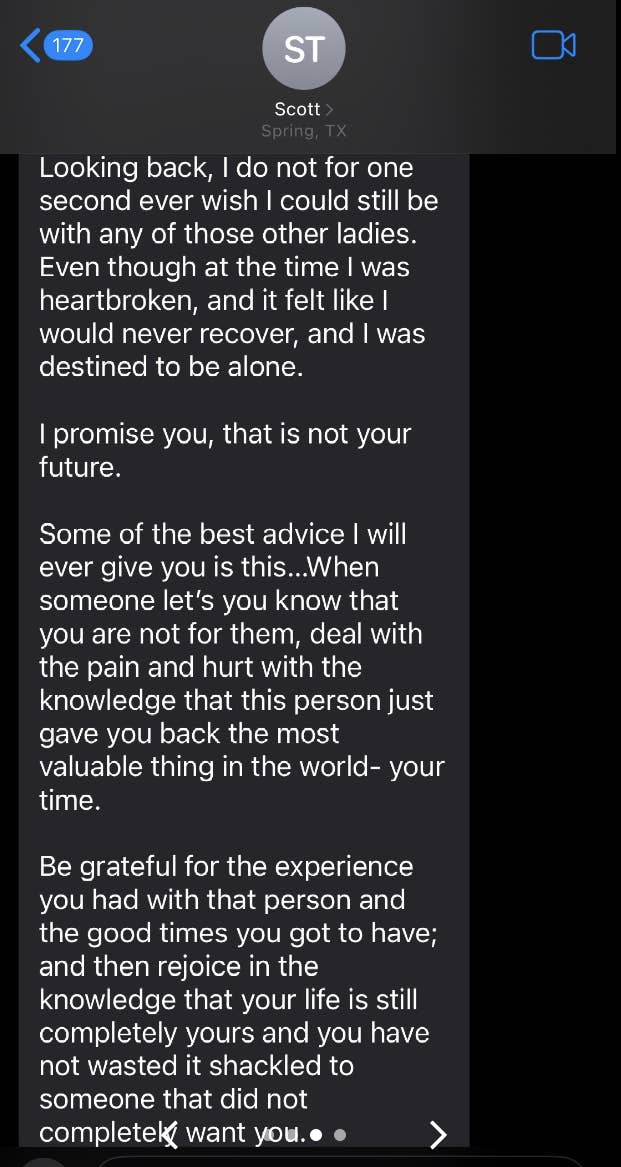This screenshot has height=1167, width=621.
Task: Go to the next image arrow
Action: pyautogui.click(x=437, y=1134)
